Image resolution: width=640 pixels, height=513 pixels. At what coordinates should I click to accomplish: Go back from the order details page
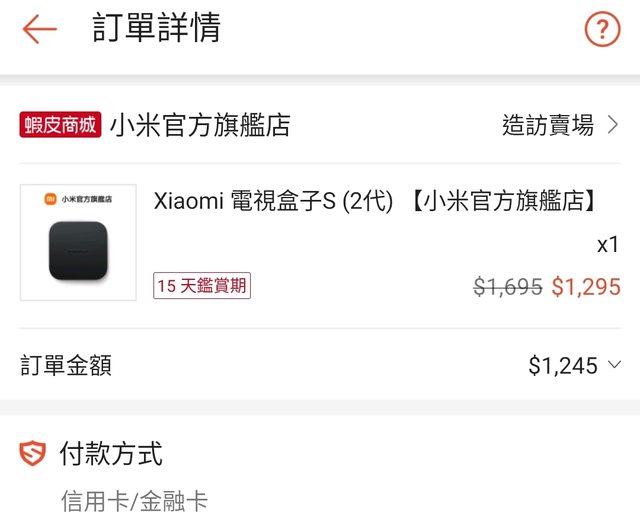[x=40, y=29]
